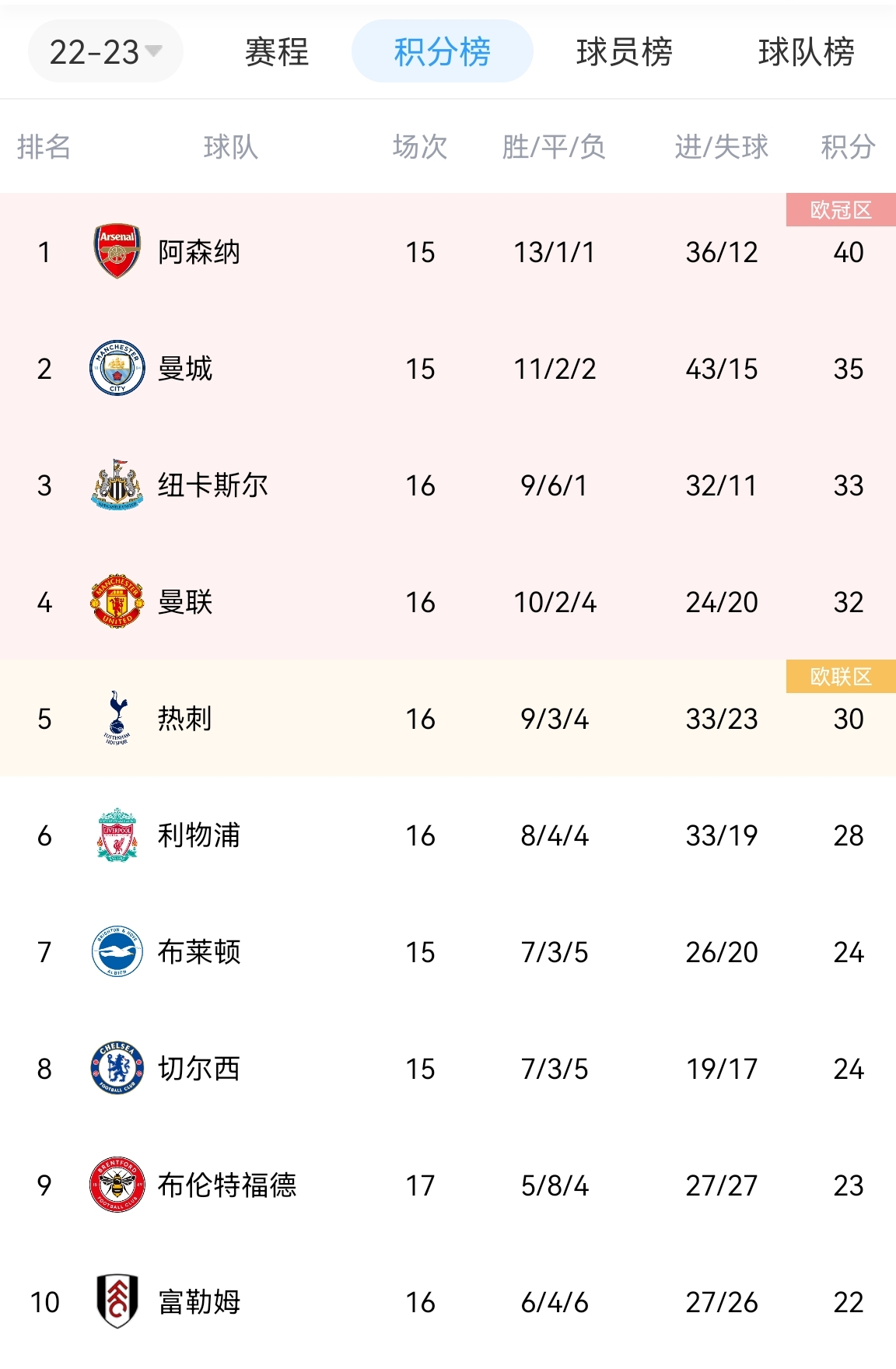Expand the 22-23 season dropdown
Viewport: 896px width, 1369px height.
pyautogui.click(x=104, y=51)
